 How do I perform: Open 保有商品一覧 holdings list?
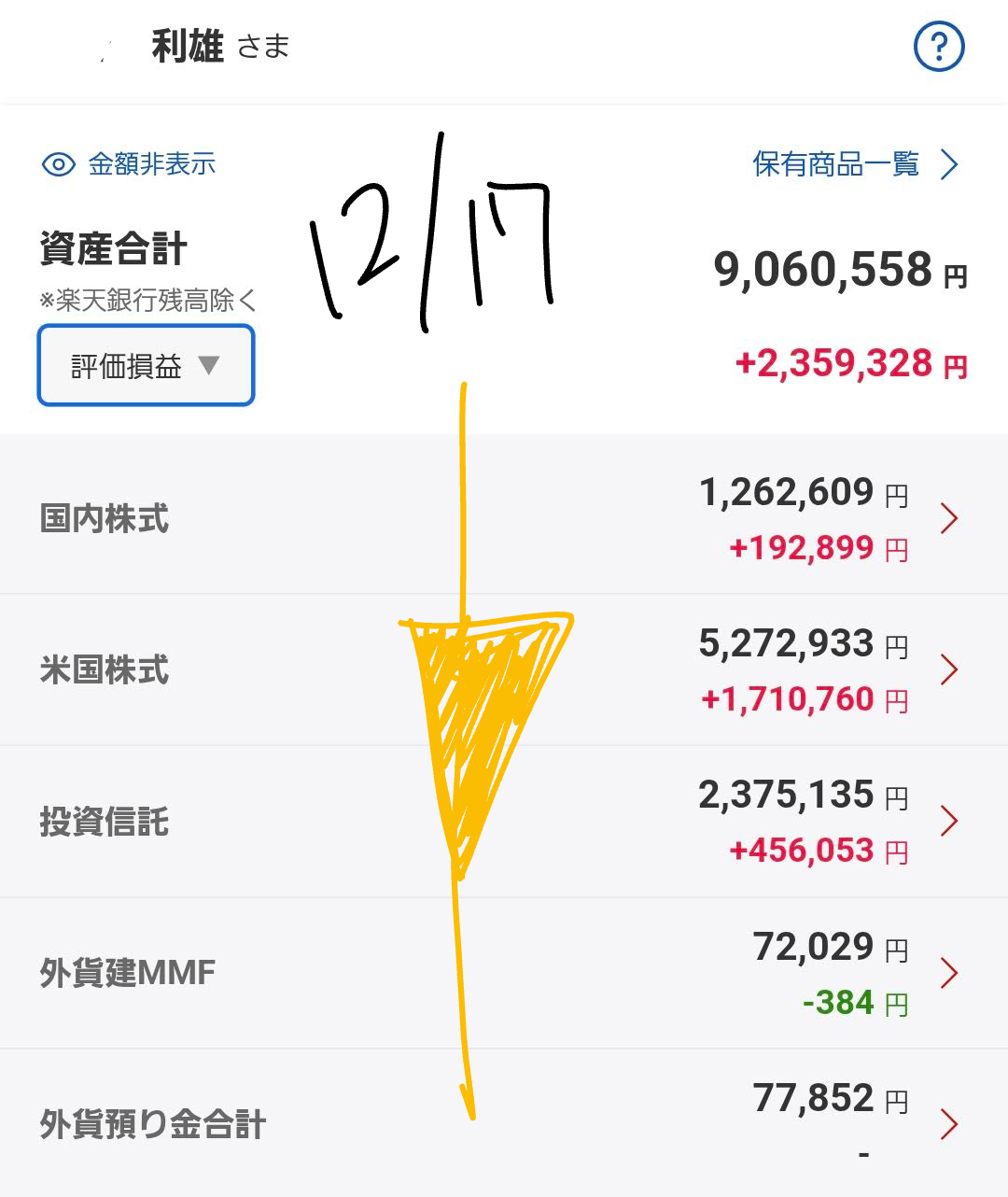click(854, 165)
